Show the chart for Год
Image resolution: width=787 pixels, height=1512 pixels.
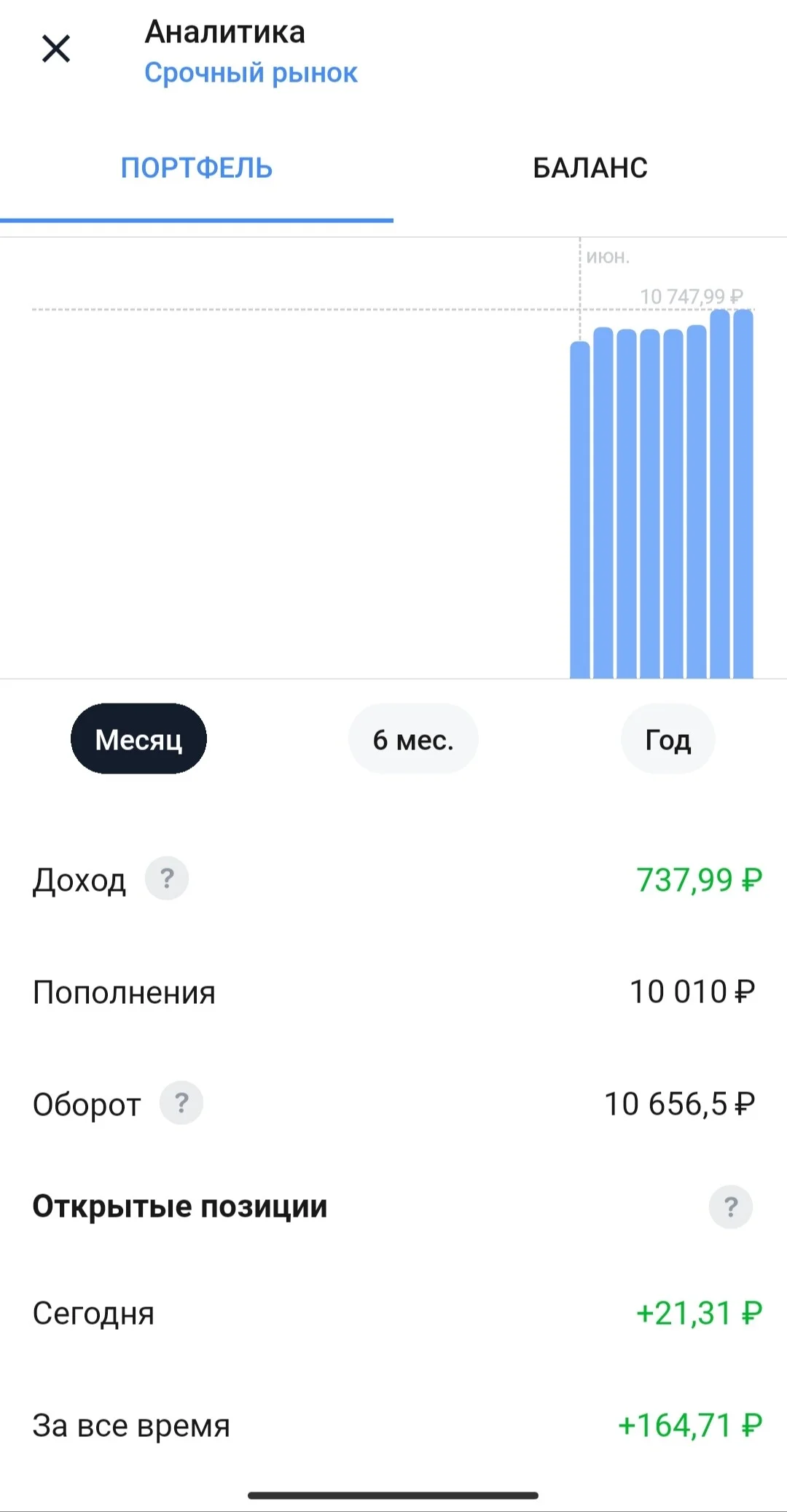pyautogui.click(x=668, y=739)
